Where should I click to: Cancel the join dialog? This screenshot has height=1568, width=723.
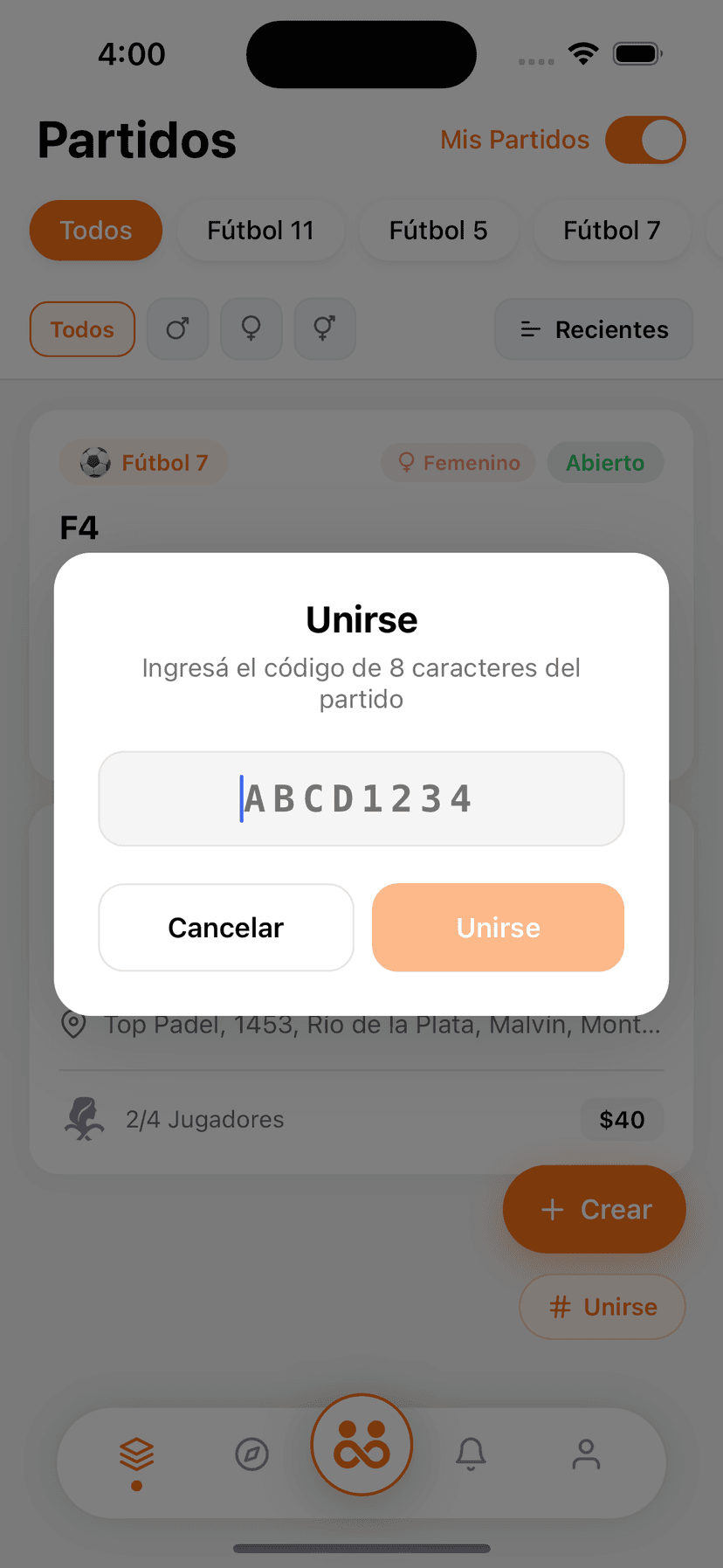point(226,927)
